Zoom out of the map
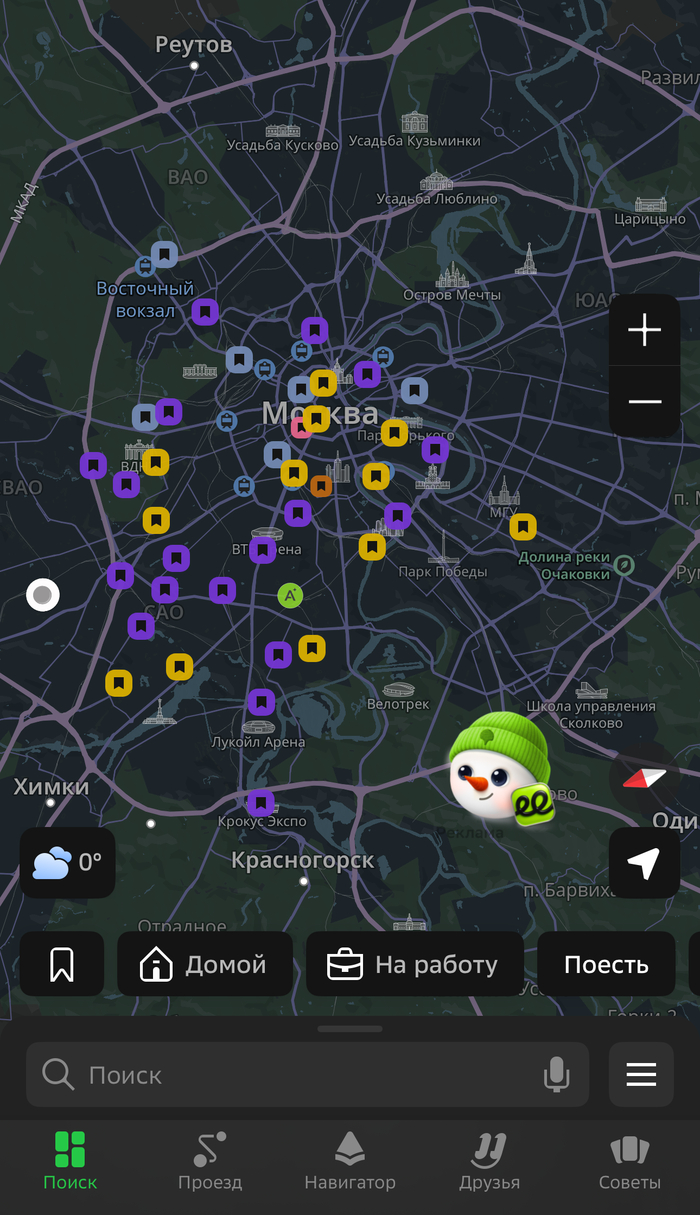This screenshot has height=1215, width=700. tap(644, 402)
